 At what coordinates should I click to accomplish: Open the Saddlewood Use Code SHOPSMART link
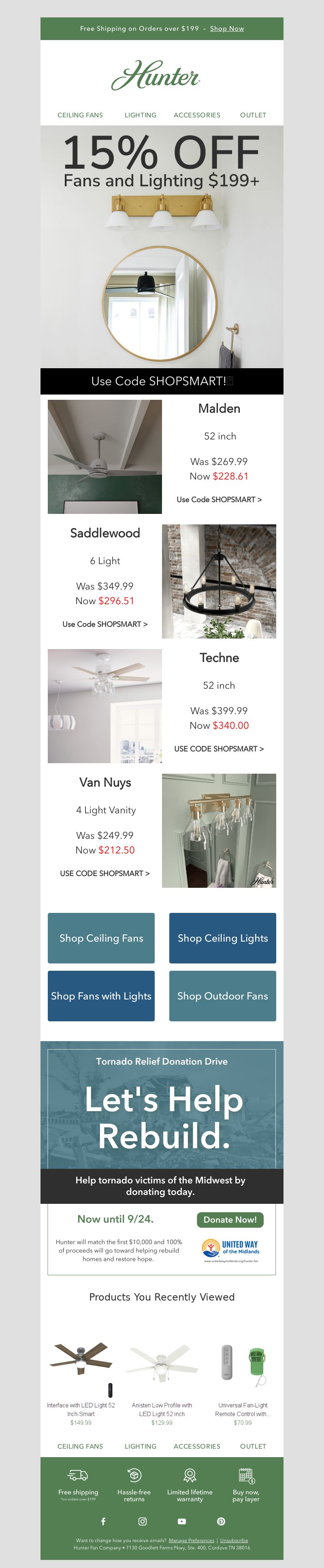click(x=105, y=624)
